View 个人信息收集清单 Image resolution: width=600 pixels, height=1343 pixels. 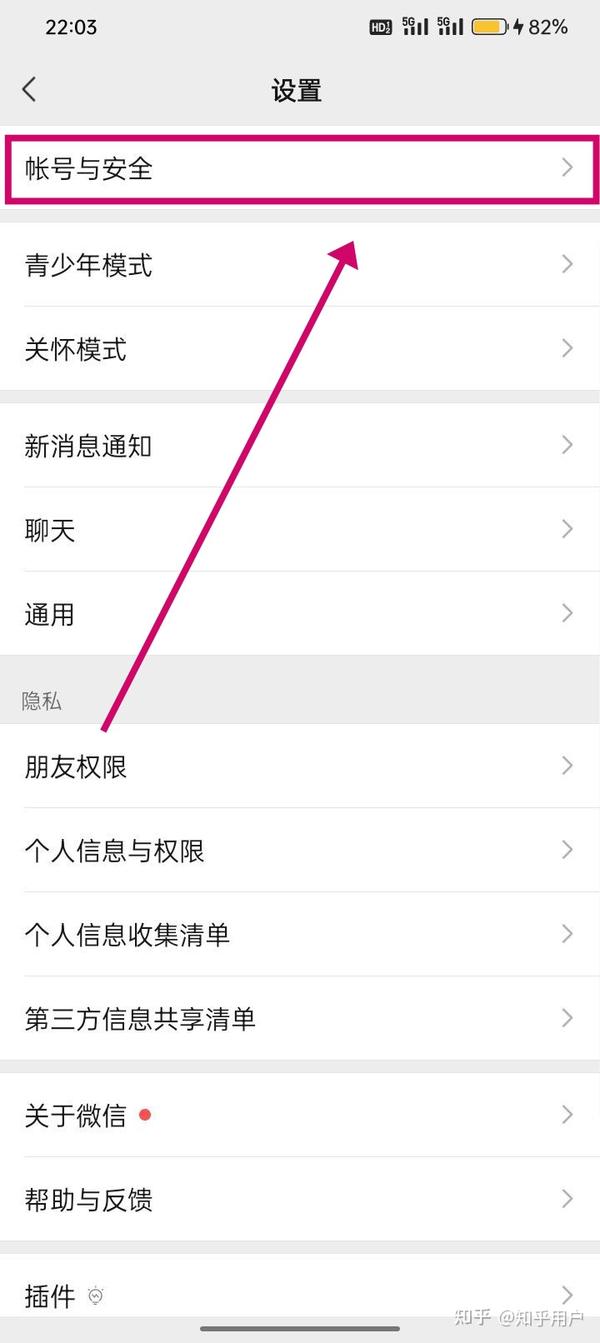[300, 934]
